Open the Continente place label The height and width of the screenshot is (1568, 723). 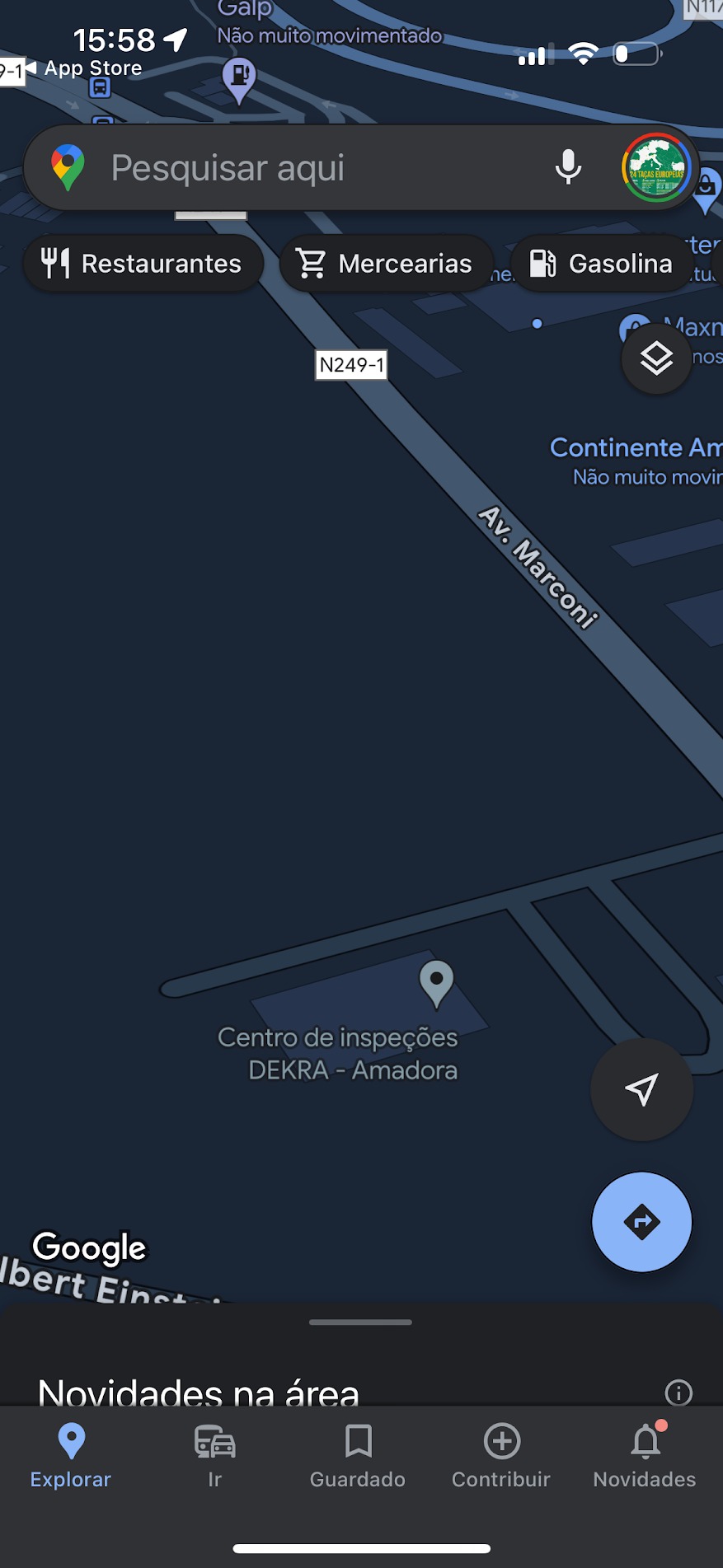635,448
